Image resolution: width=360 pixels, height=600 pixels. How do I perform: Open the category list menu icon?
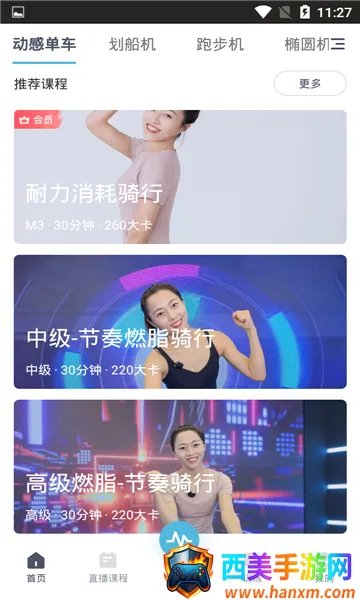coord(338,44)
